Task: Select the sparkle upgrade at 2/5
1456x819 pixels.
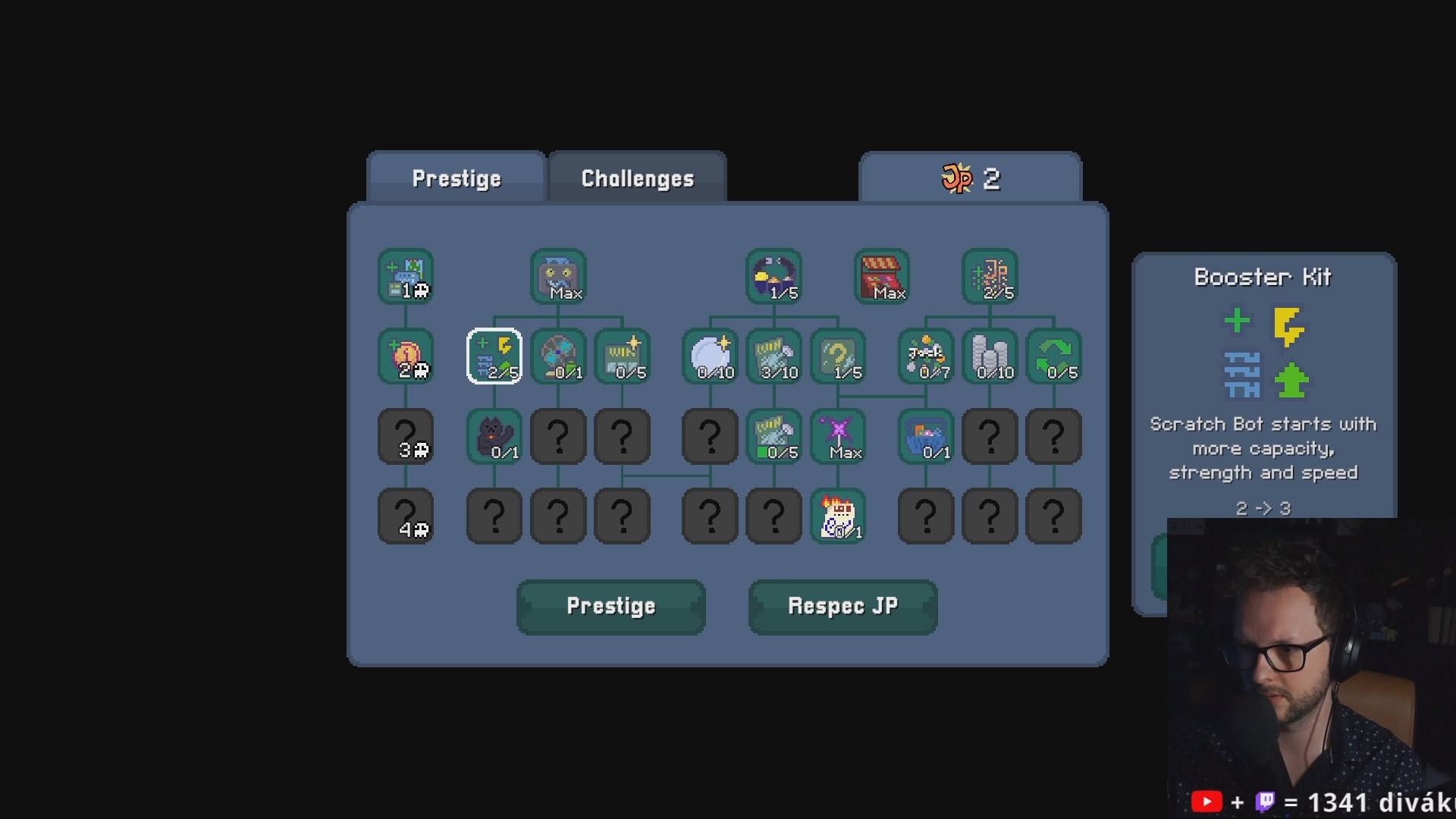Action: [x=990, y=276]
